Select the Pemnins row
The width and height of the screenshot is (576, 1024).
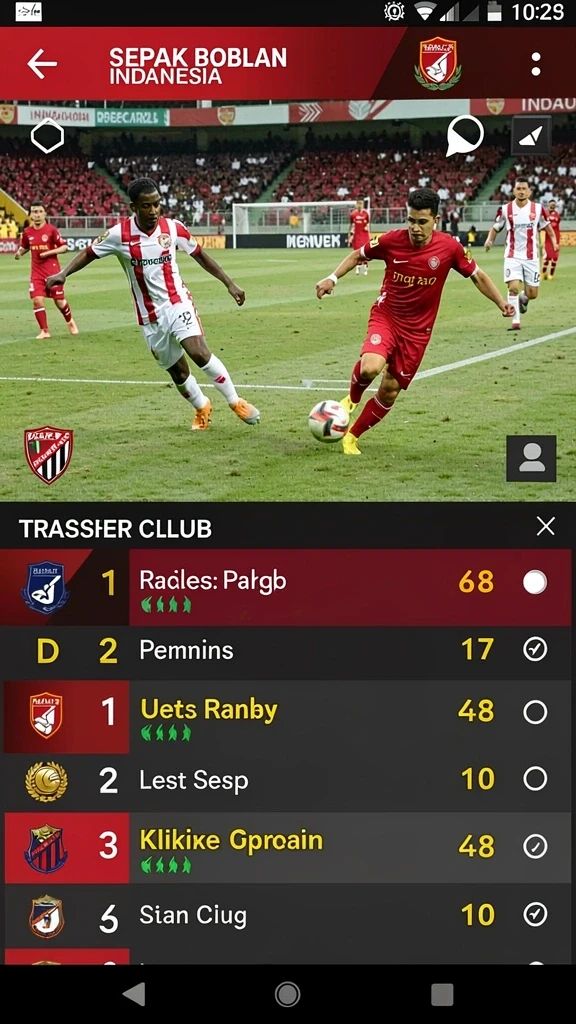[x=288, y=650]
